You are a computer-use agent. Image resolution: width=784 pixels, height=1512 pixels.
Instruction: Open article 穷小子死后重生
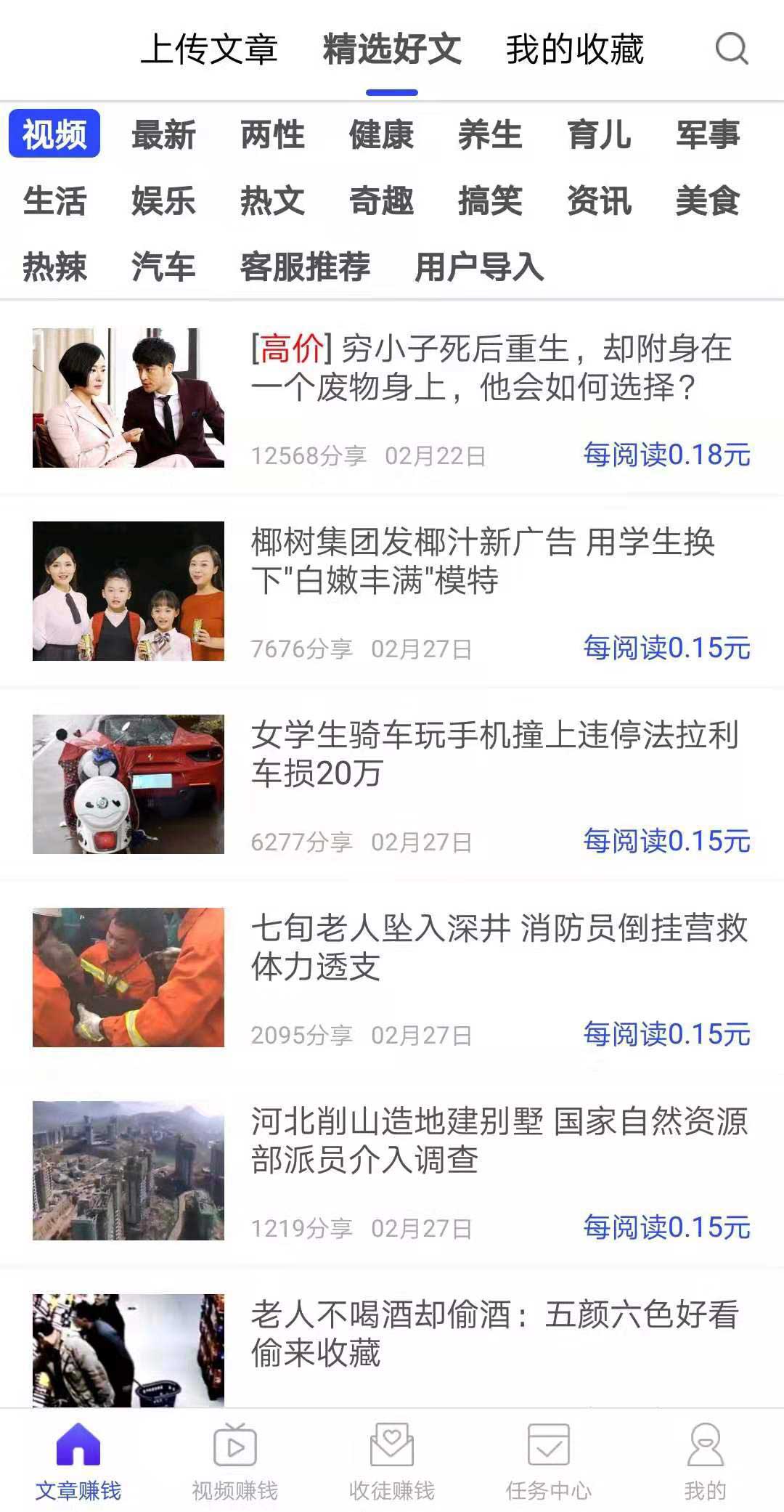(x=392, y=398)
